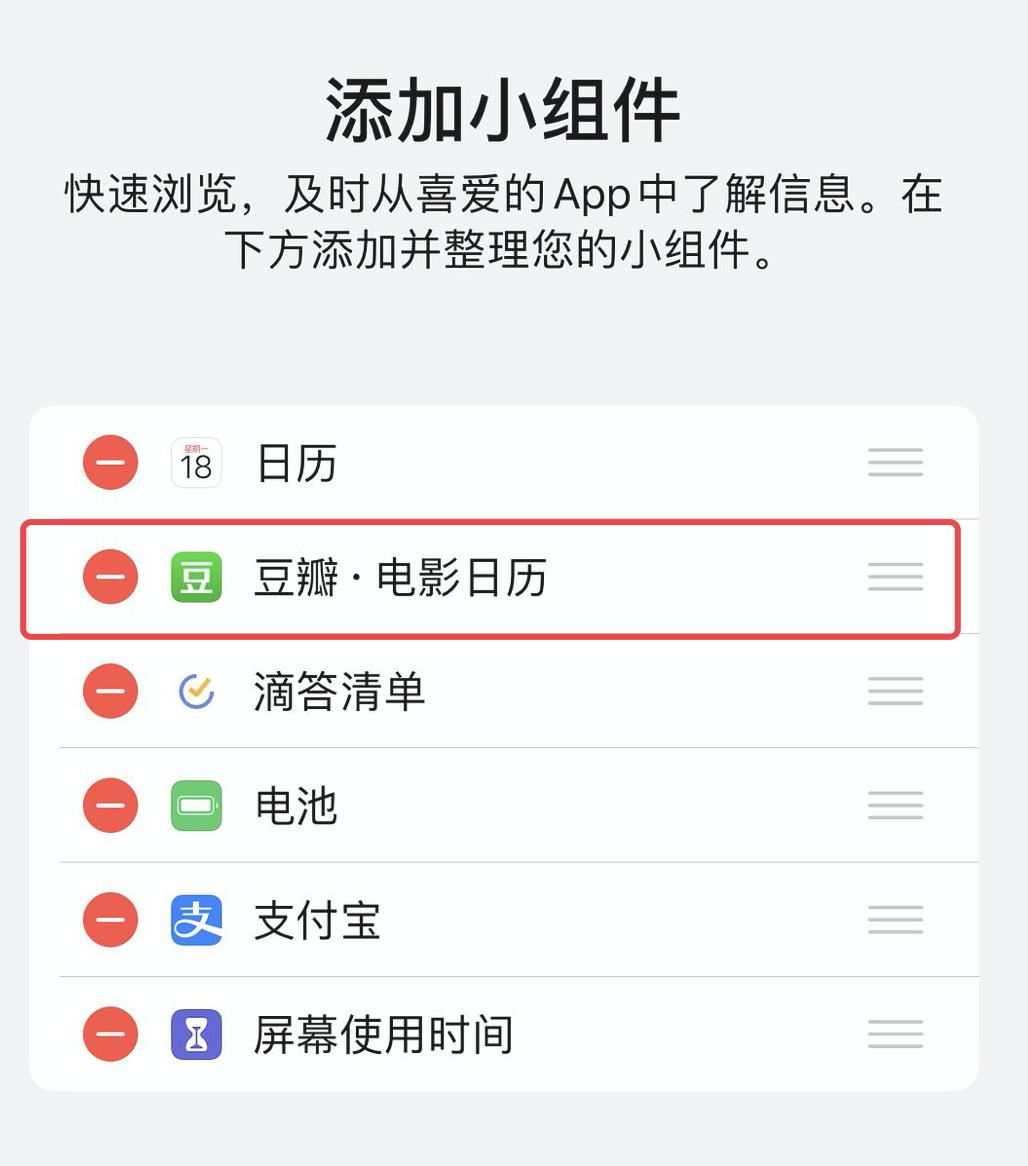Remove the 日历 widget with minus button

click(x=110, y=462)
